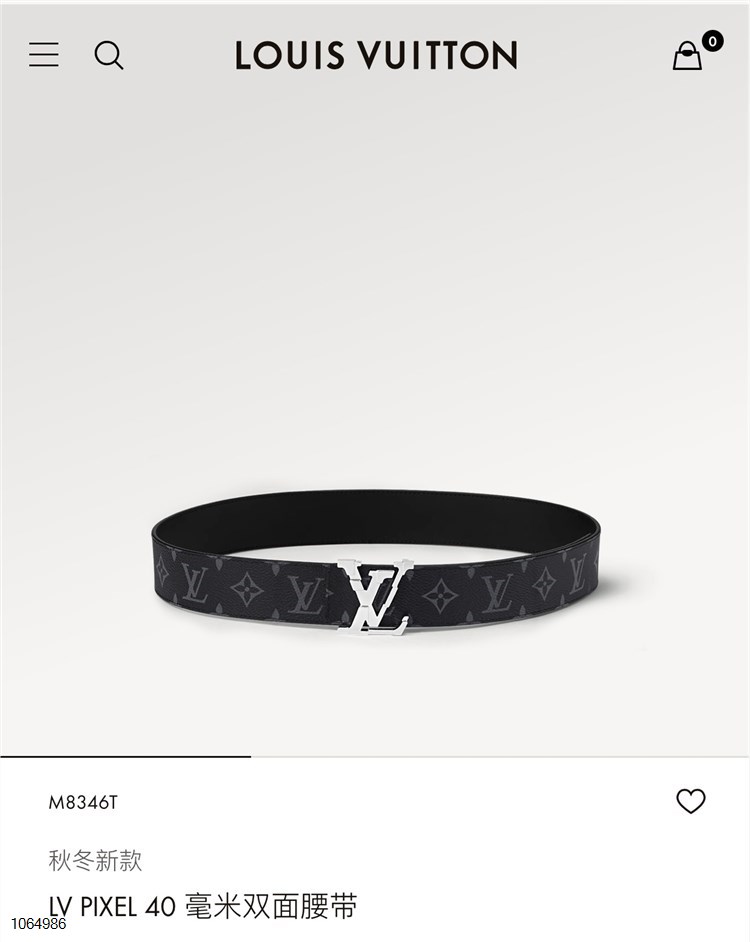View the shopping bag

688,55
